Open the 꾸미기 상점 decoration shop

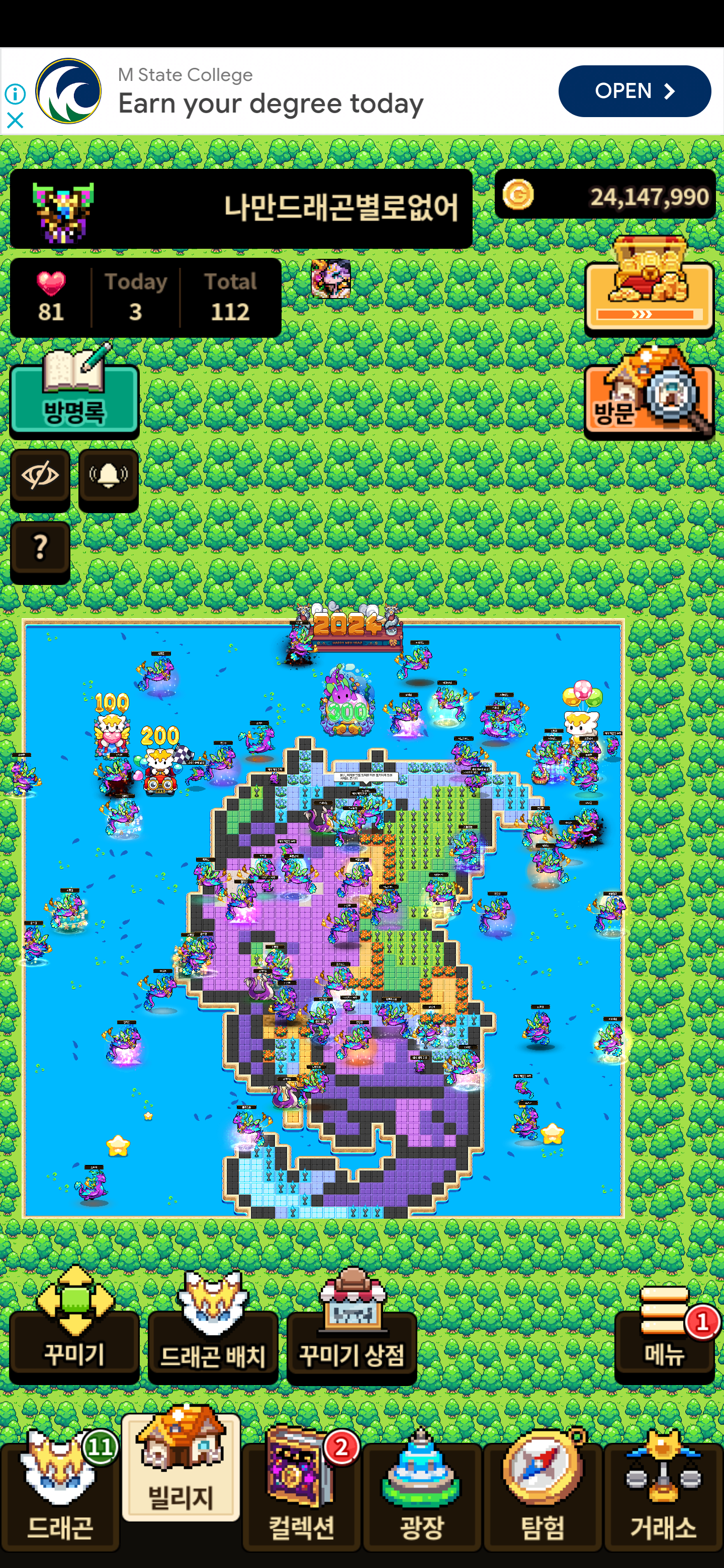(352, 1339)
